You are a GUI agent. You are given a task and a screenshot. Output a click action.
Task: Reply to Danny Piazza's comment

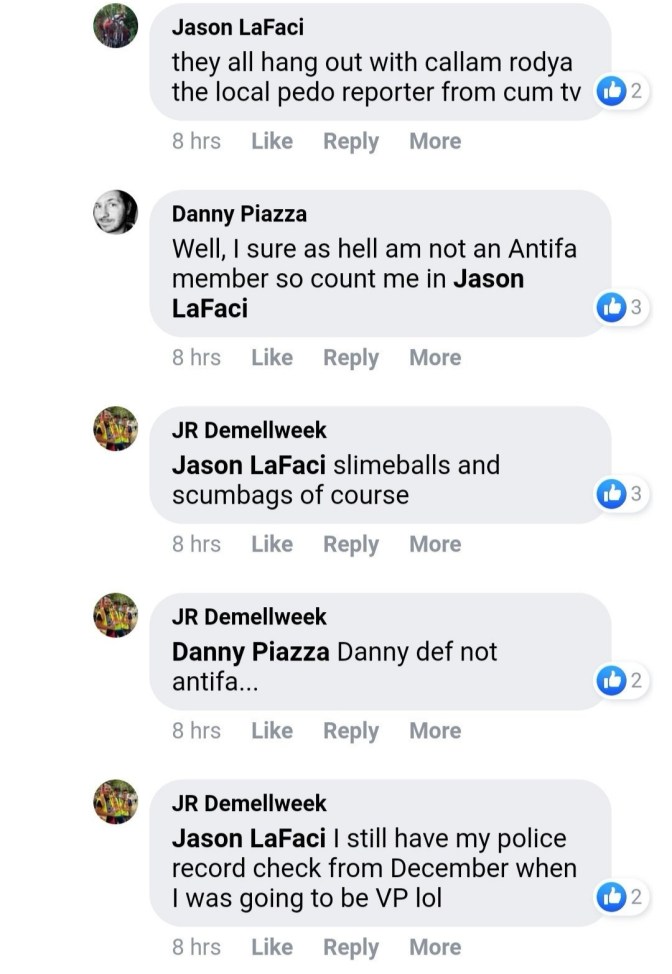(x=350, y=357)
